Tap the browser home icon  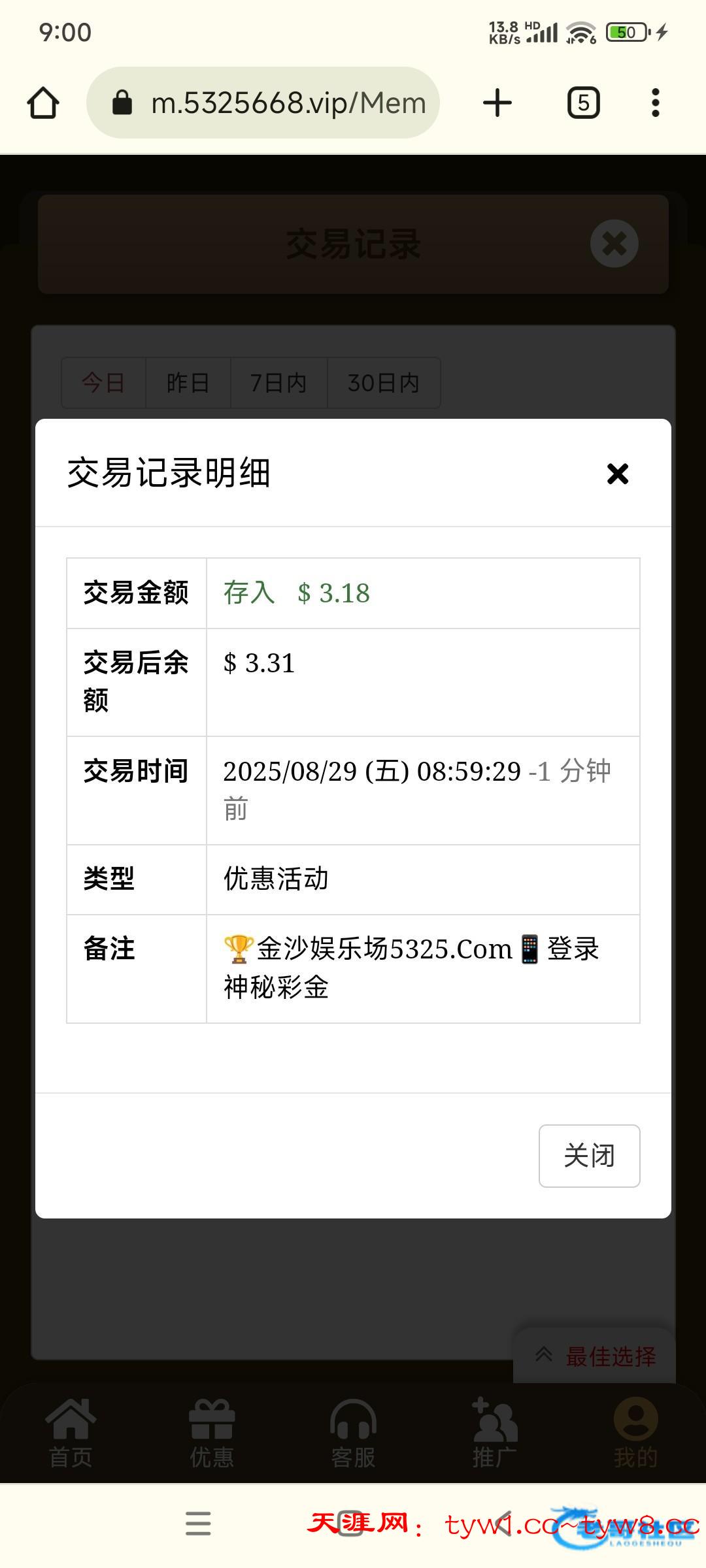click(x=43, y=102)
